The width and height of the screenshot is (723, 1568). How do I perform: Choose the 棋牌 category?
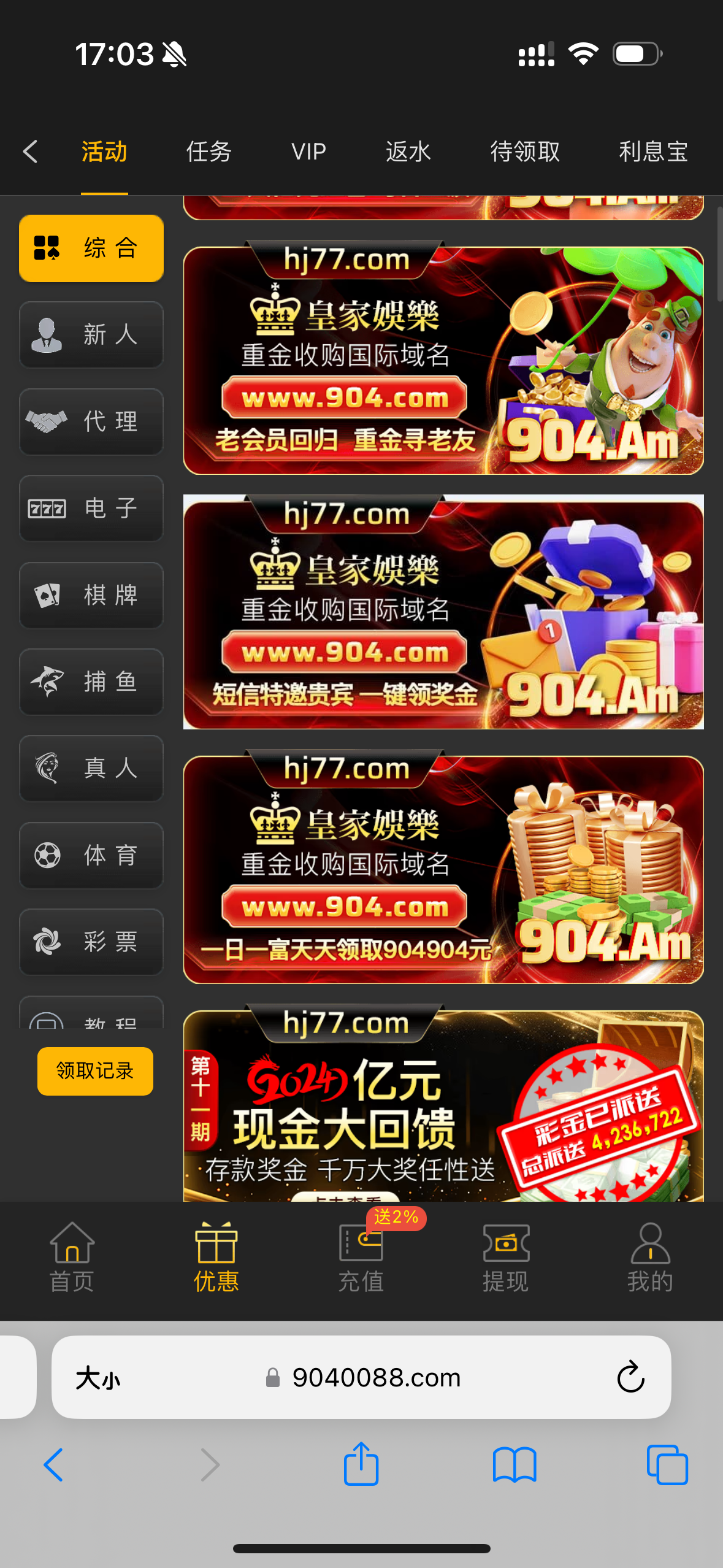point(91,595)
